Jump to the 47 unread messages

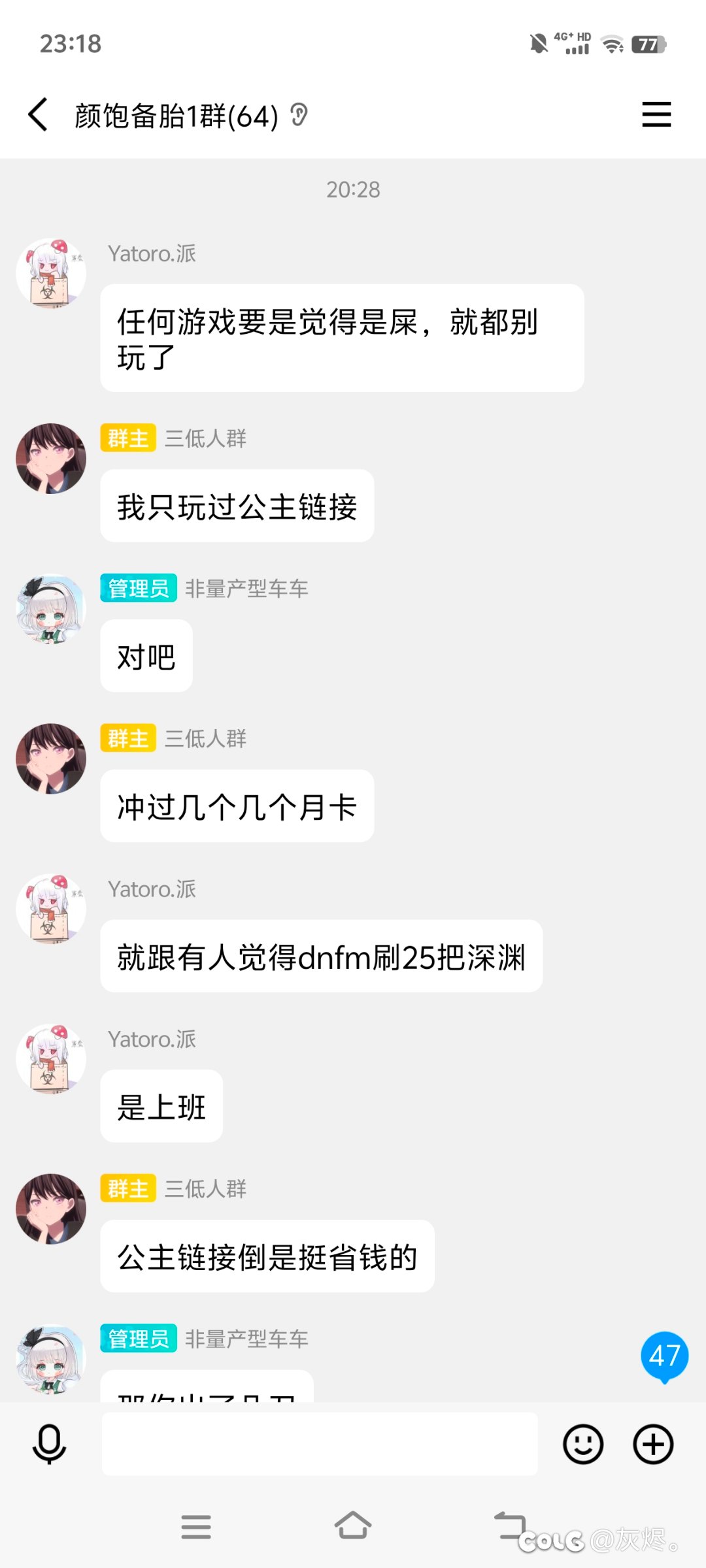tap(664, 1356)
